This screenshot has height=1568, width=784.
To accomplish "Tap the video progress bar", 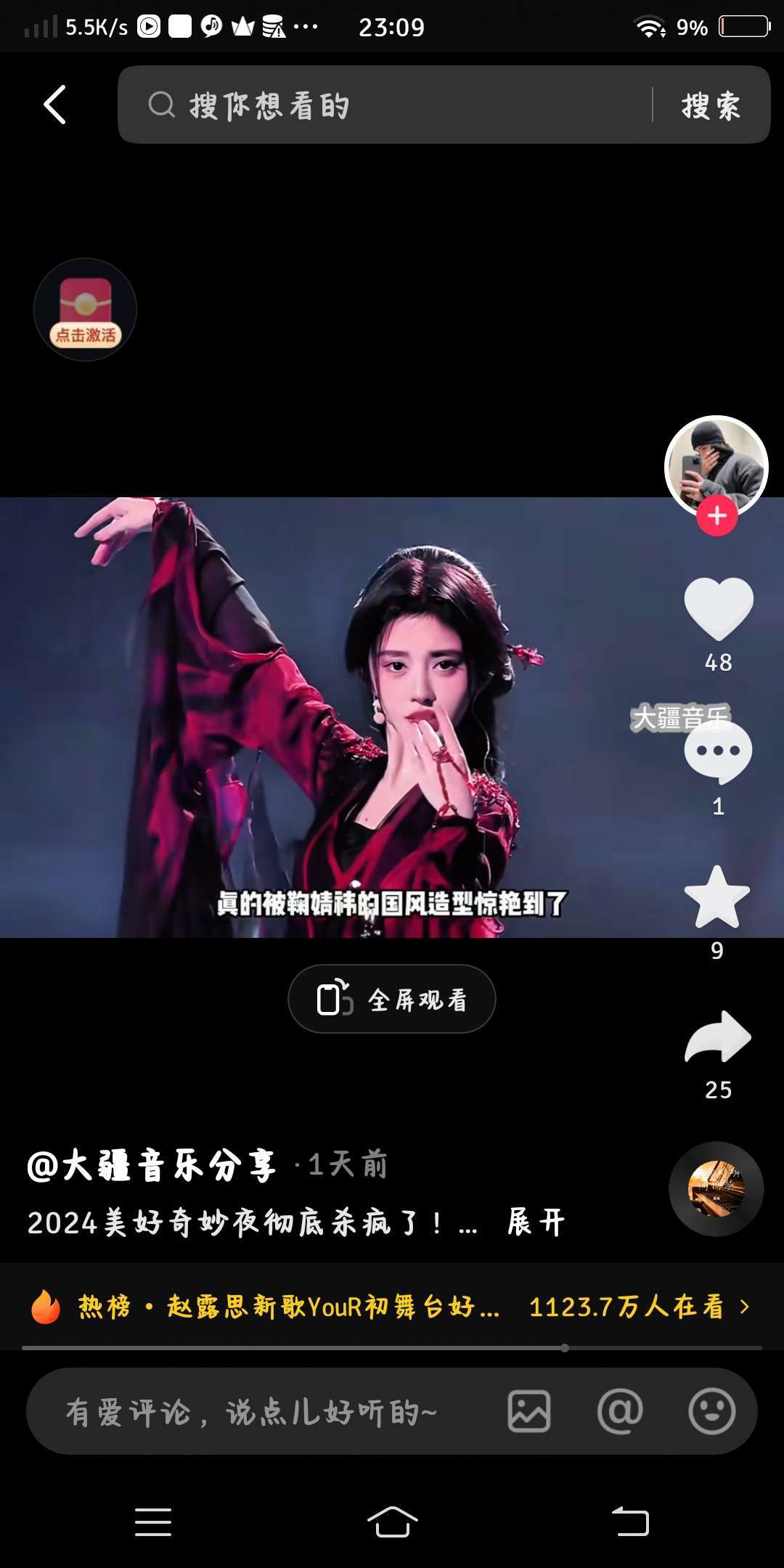I will (x=392, y=1348).
